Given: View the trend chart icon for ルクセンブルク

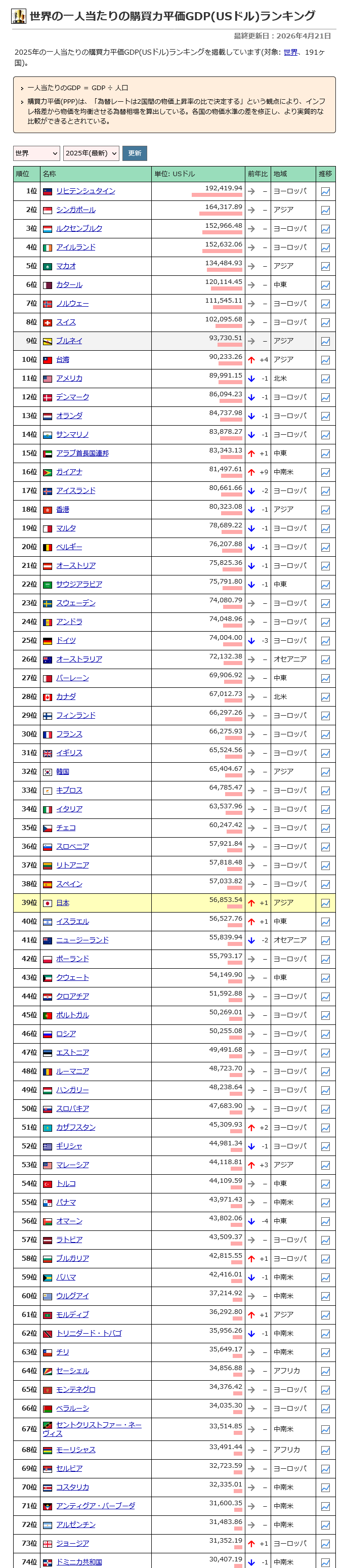Looking at the screenshot, I should tap(326, 229).
